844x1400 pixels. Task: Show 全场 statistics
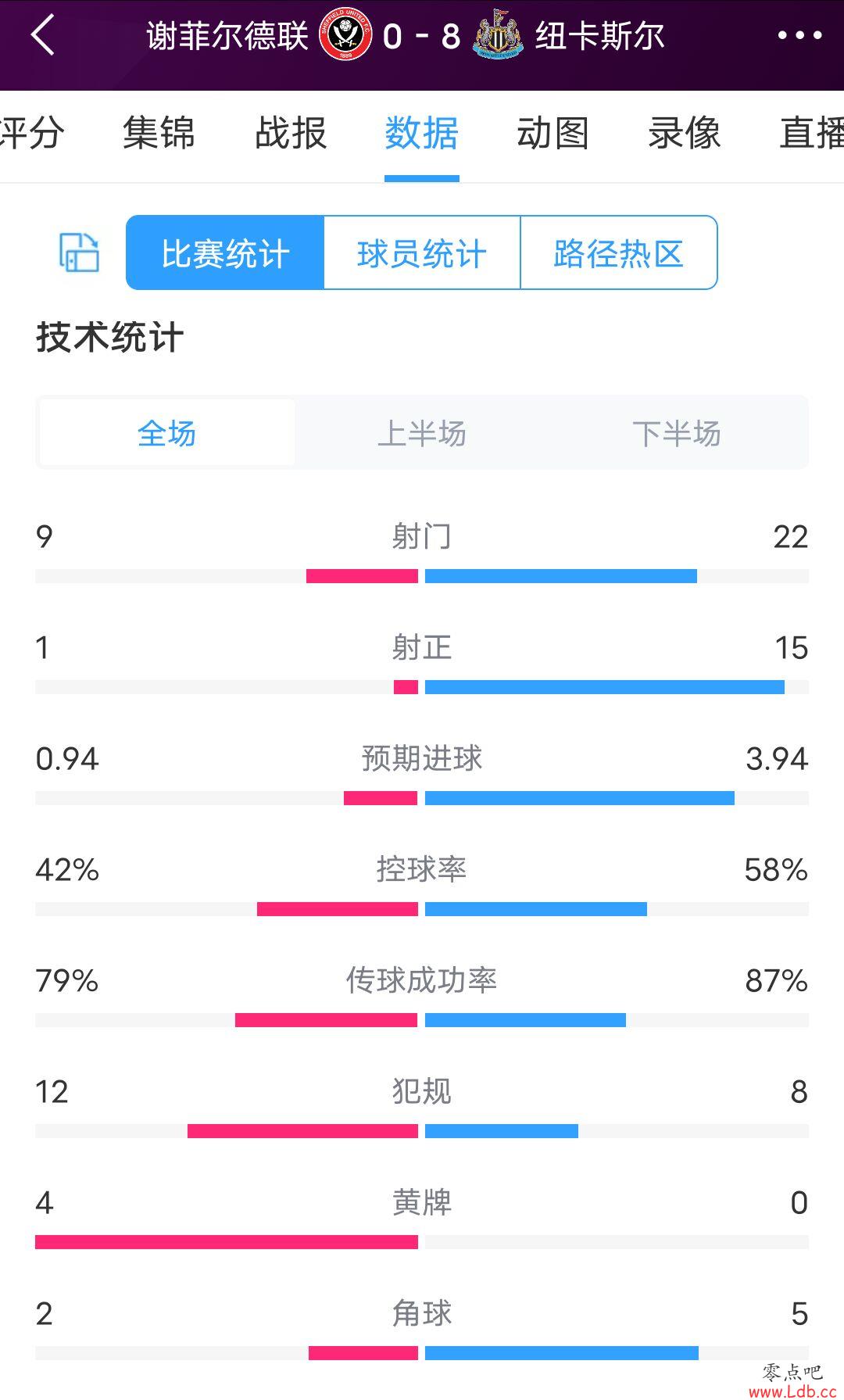tap(166, 433)
